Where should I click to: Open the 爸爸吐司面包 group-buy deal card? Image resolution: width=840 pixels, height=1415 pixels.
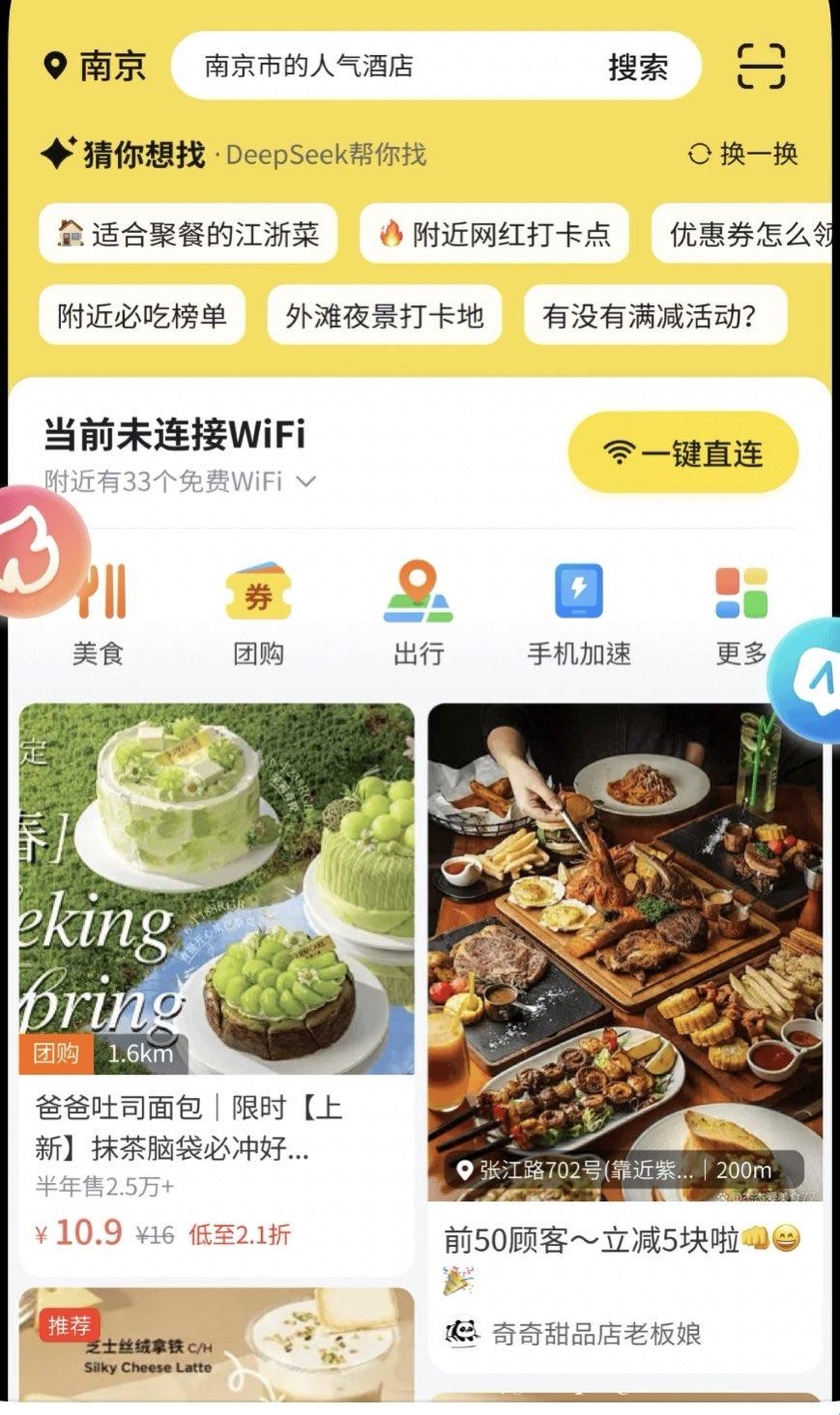(x=217, y=990)
